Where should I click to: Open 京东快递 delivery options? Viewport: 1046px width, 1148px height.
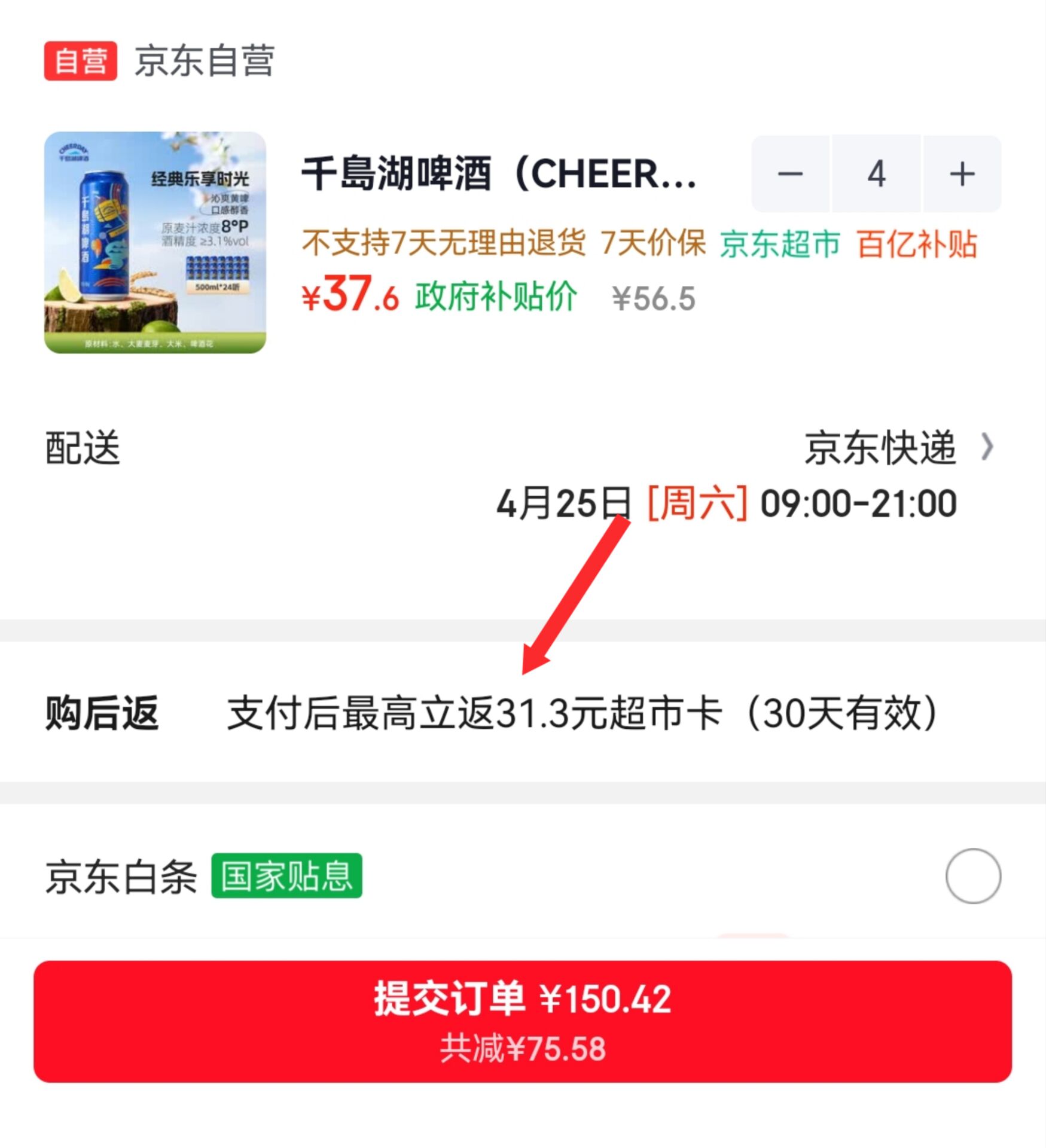[897, 447]
